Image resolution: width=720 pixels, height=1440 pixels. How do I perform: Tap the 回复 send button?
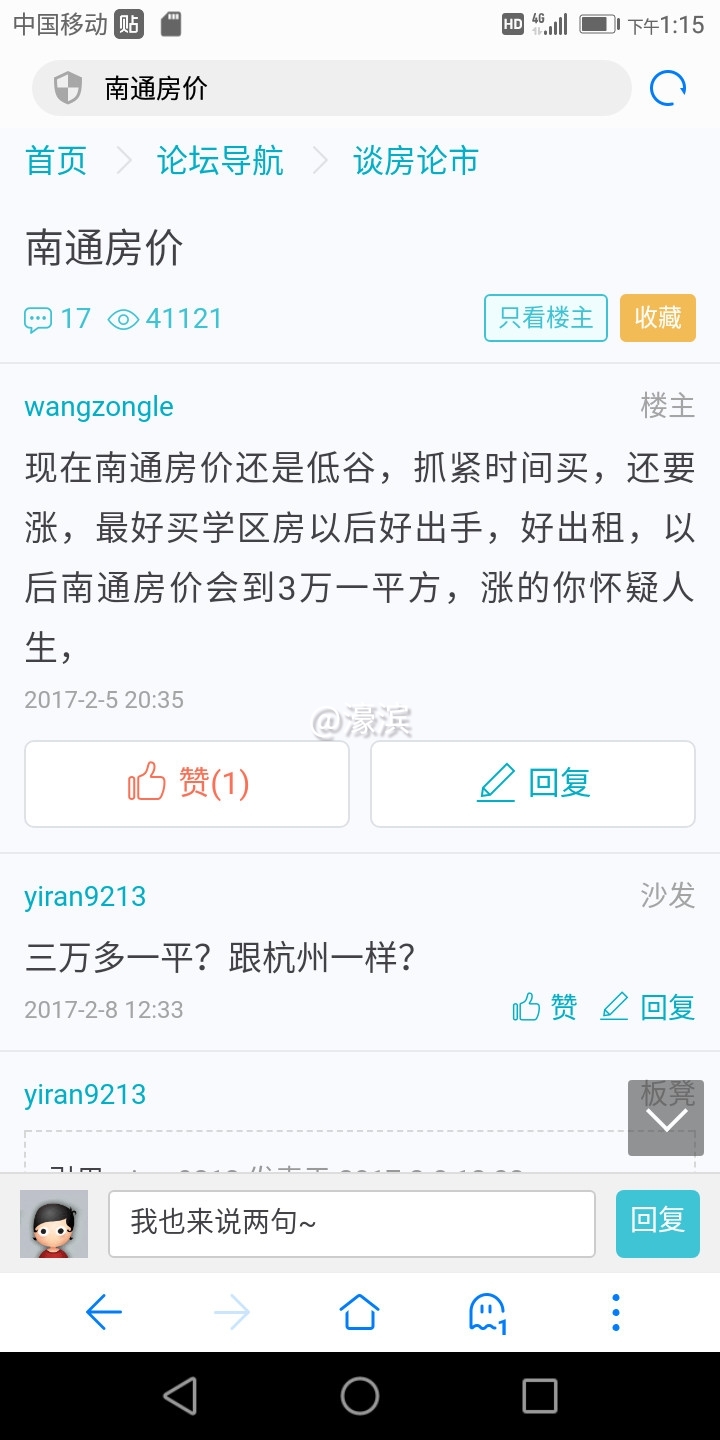tap(657, 1223)
